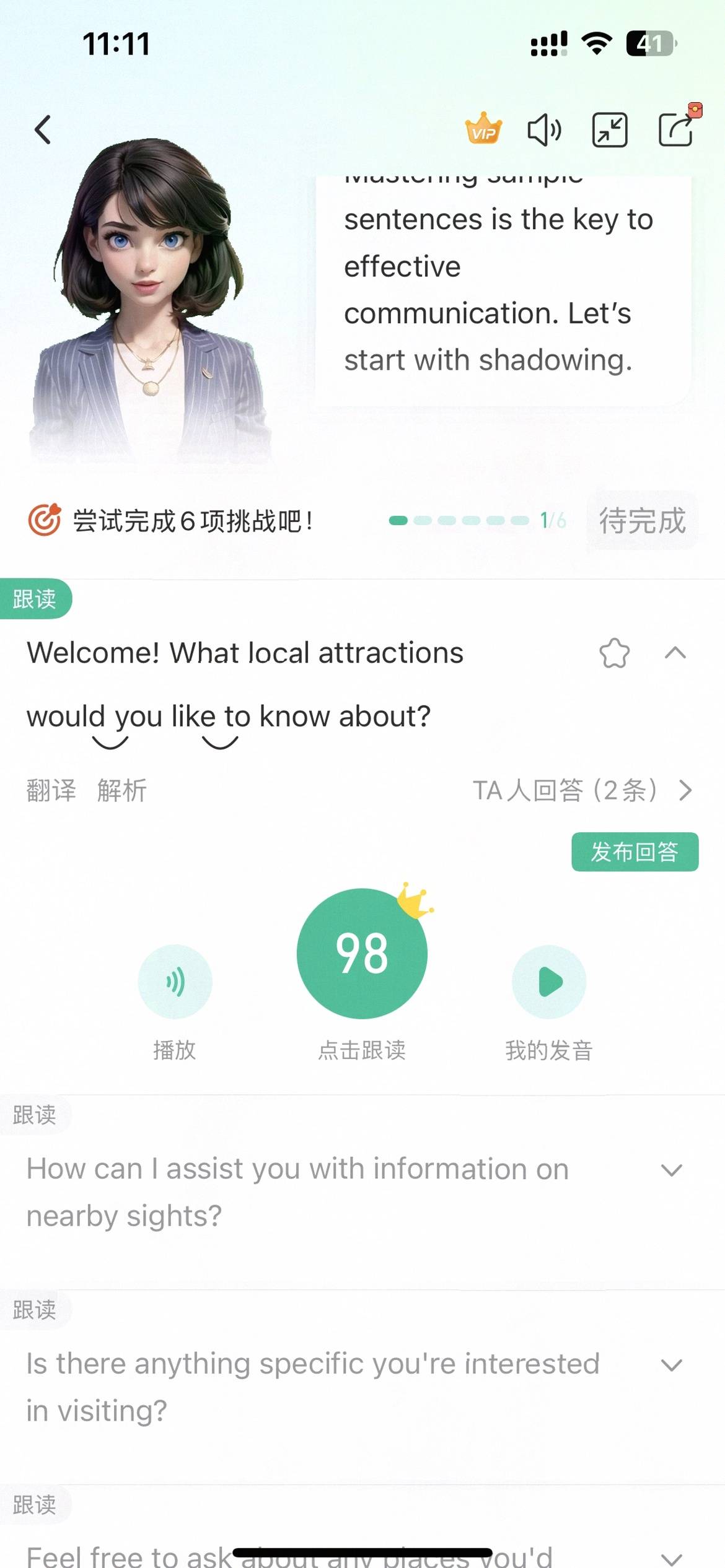Image resolution: width=725 pixels, height=1568 pixels.
Task: Play the sample audio with 播放
Action: (x=175, y=982)
